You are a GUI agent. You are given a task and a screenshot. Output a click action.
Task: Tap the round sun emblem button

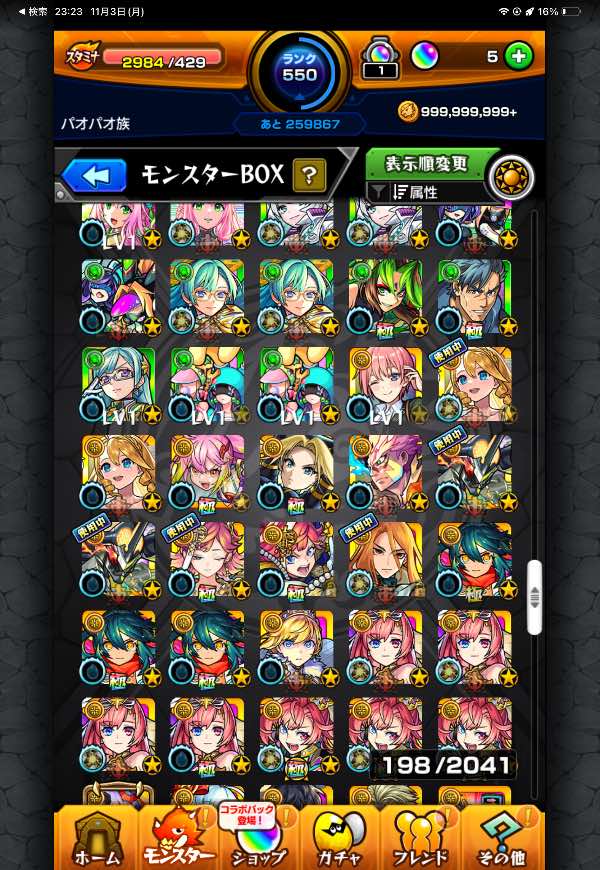512,175
